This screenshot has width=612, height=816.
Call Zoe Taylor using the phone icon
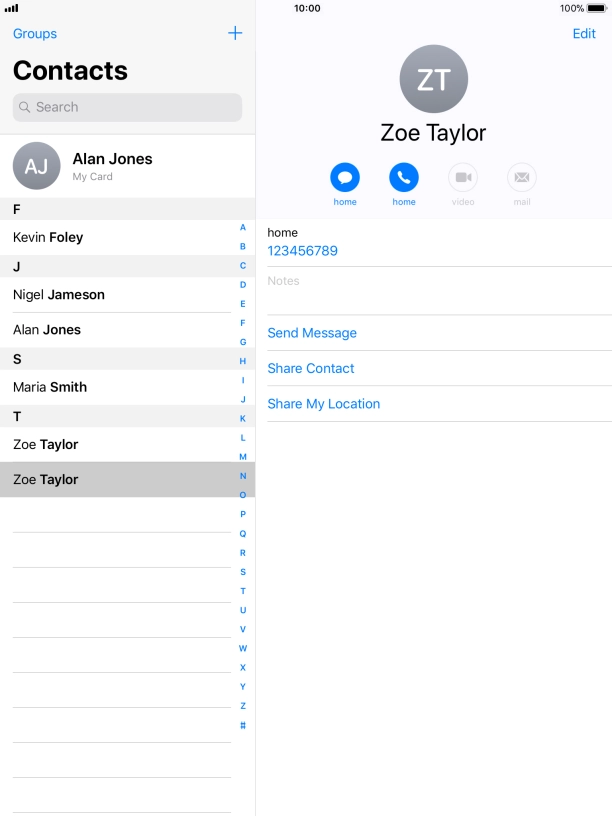404,178
